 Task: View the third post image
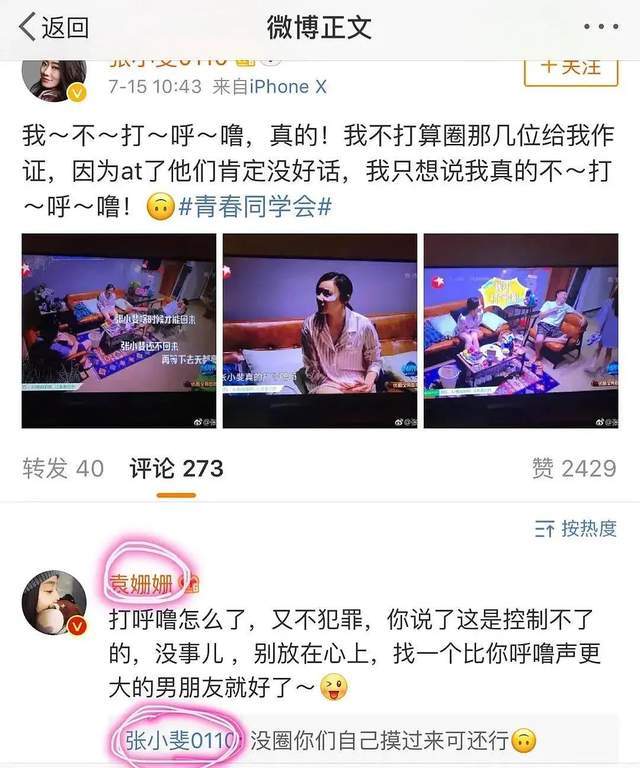(520, 331)
